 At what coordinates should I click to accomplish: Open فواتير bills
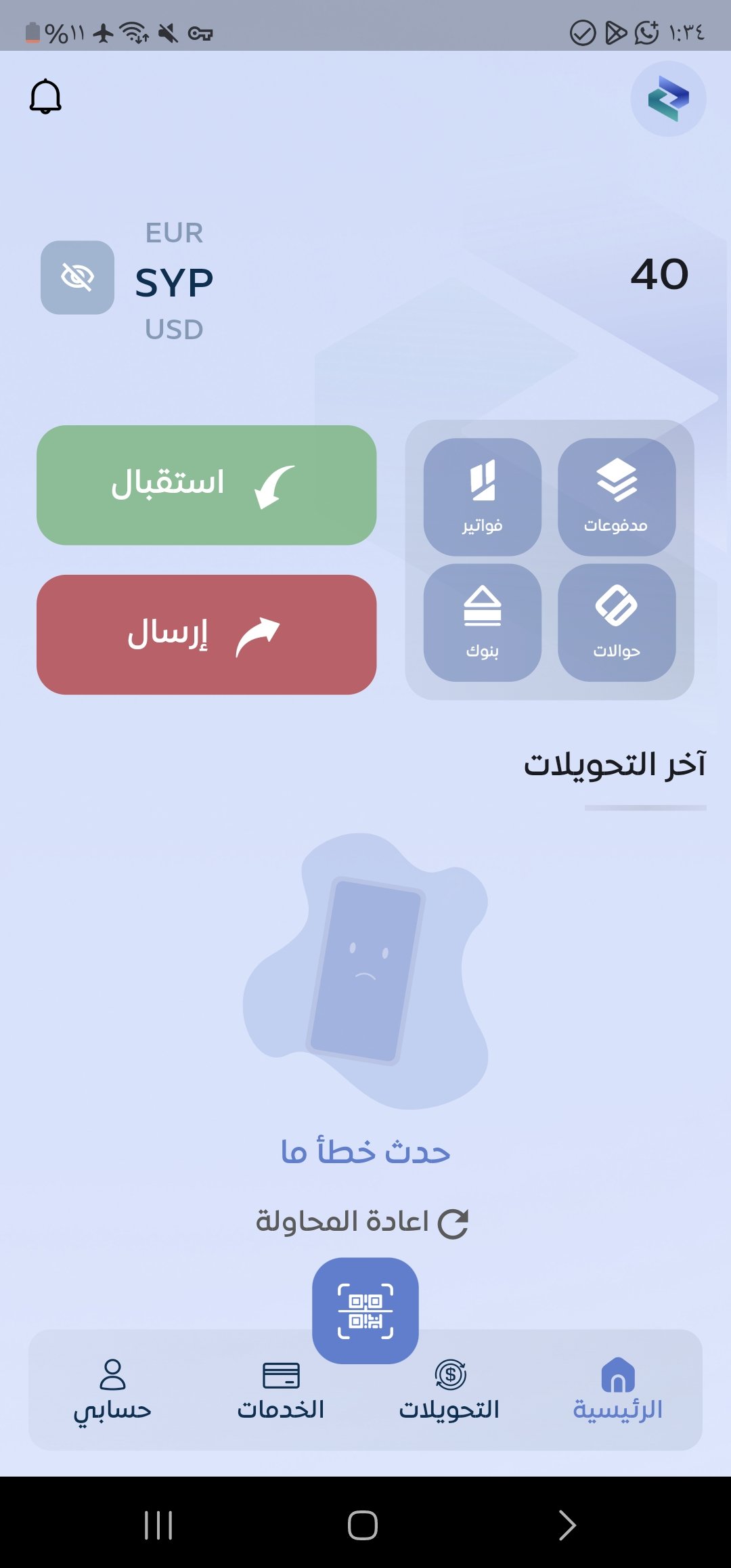483,497
